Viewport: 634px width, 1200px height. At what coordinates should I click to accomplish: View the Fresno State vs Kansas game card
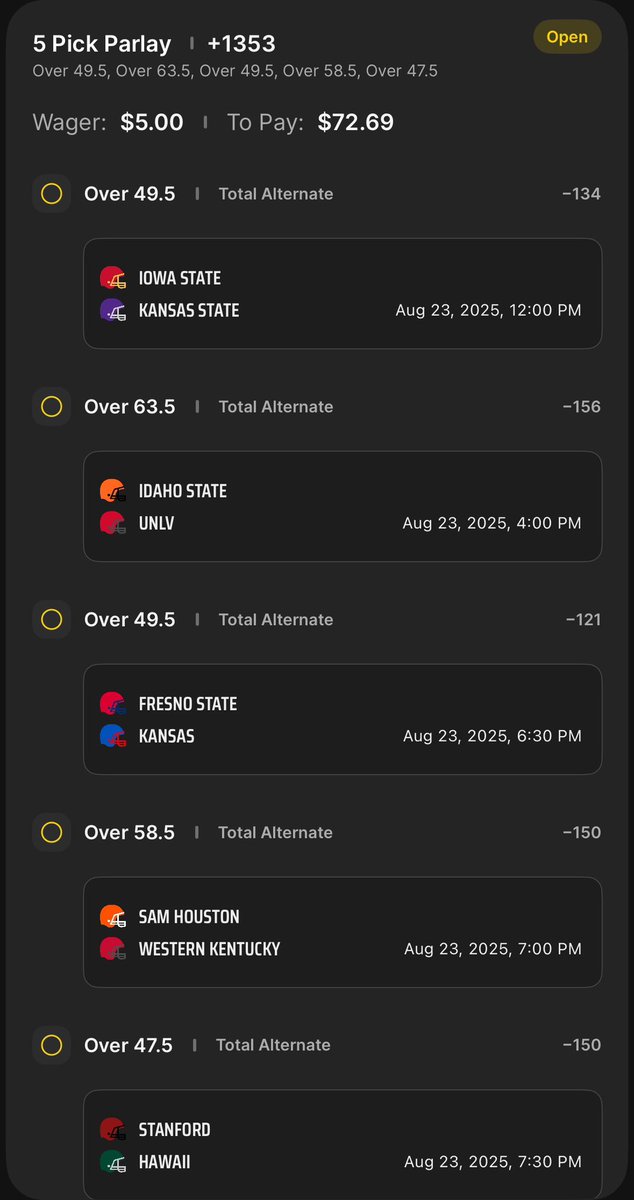pyautogui.click(x=342, y=720)
